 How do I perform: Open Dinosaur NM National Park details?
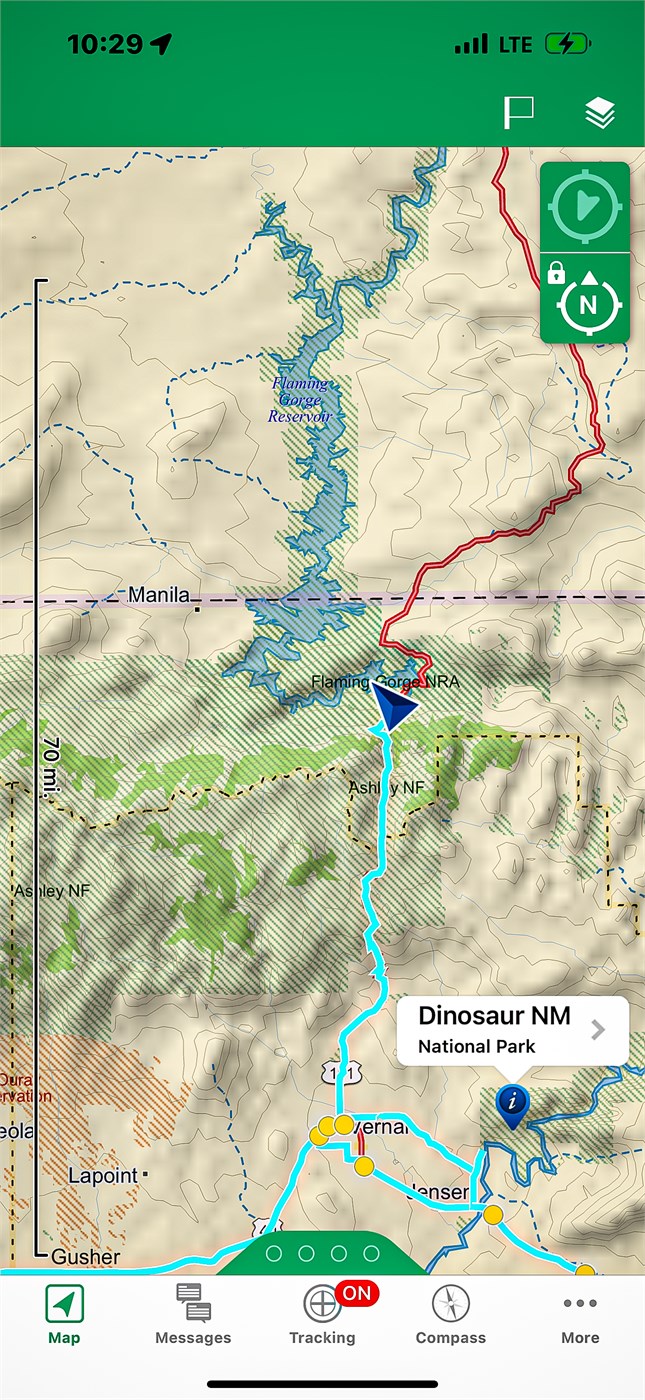(x=512, y=1030)
